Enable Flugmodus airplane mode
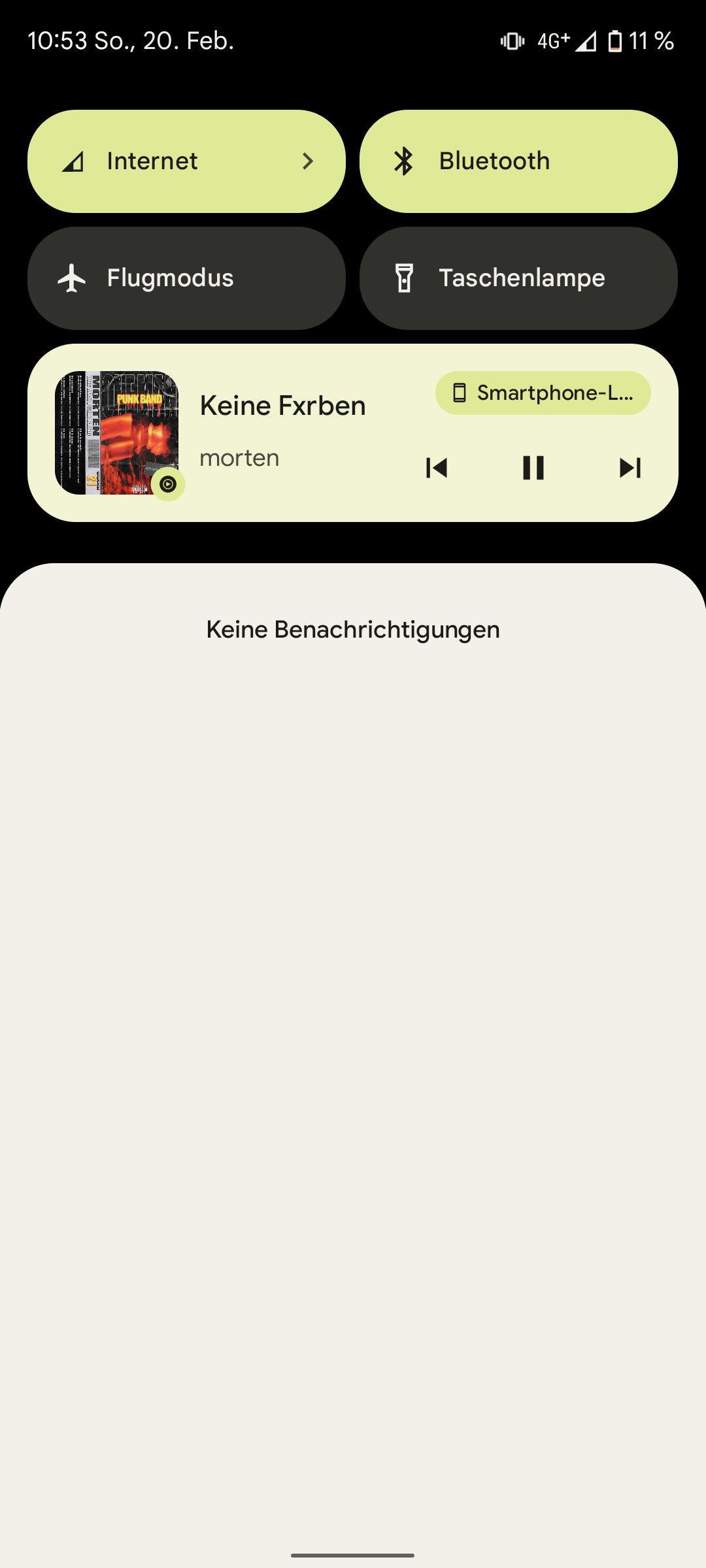 click(186, 278)
